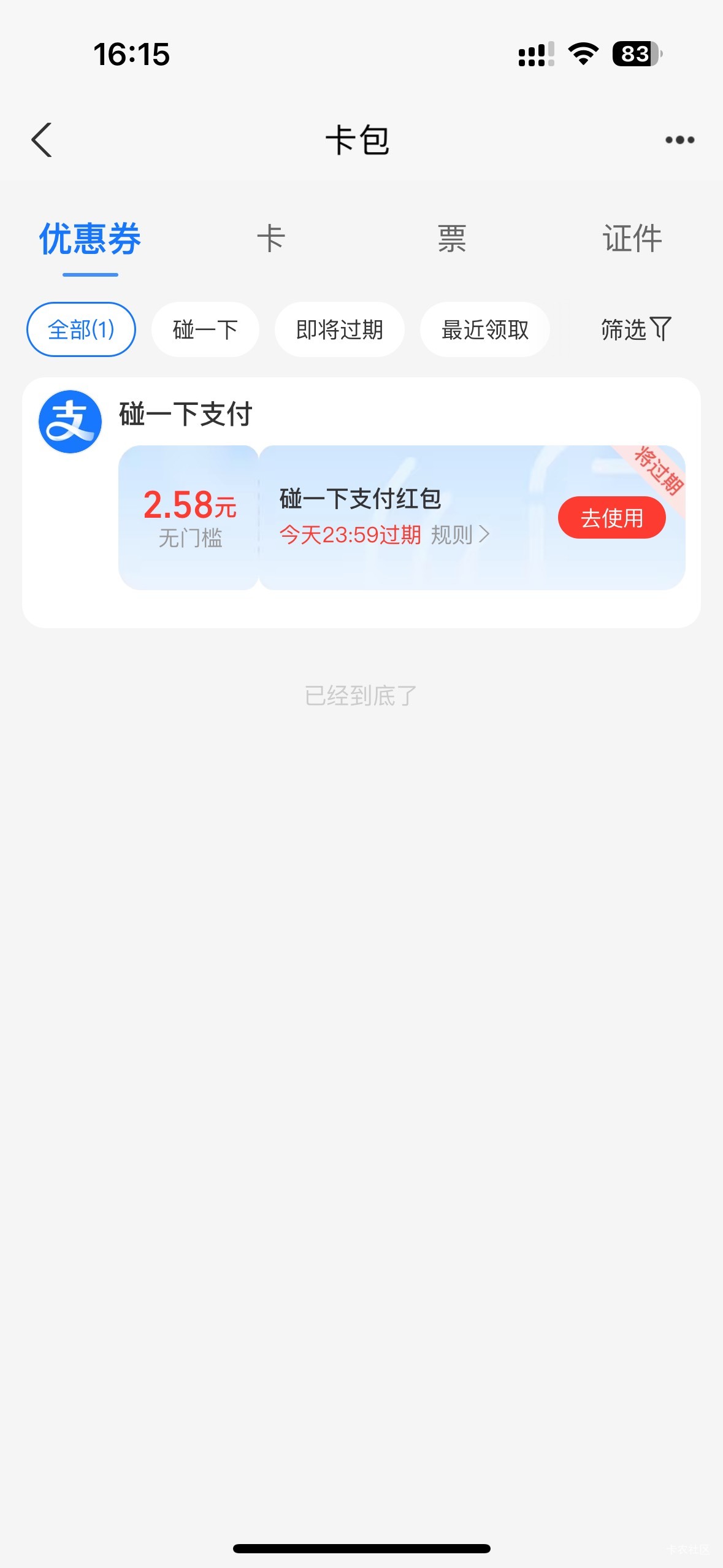Open the 碰一下支付 merchant header
This screenshot has height=1568, width=723.
click(x=185, y=414)
